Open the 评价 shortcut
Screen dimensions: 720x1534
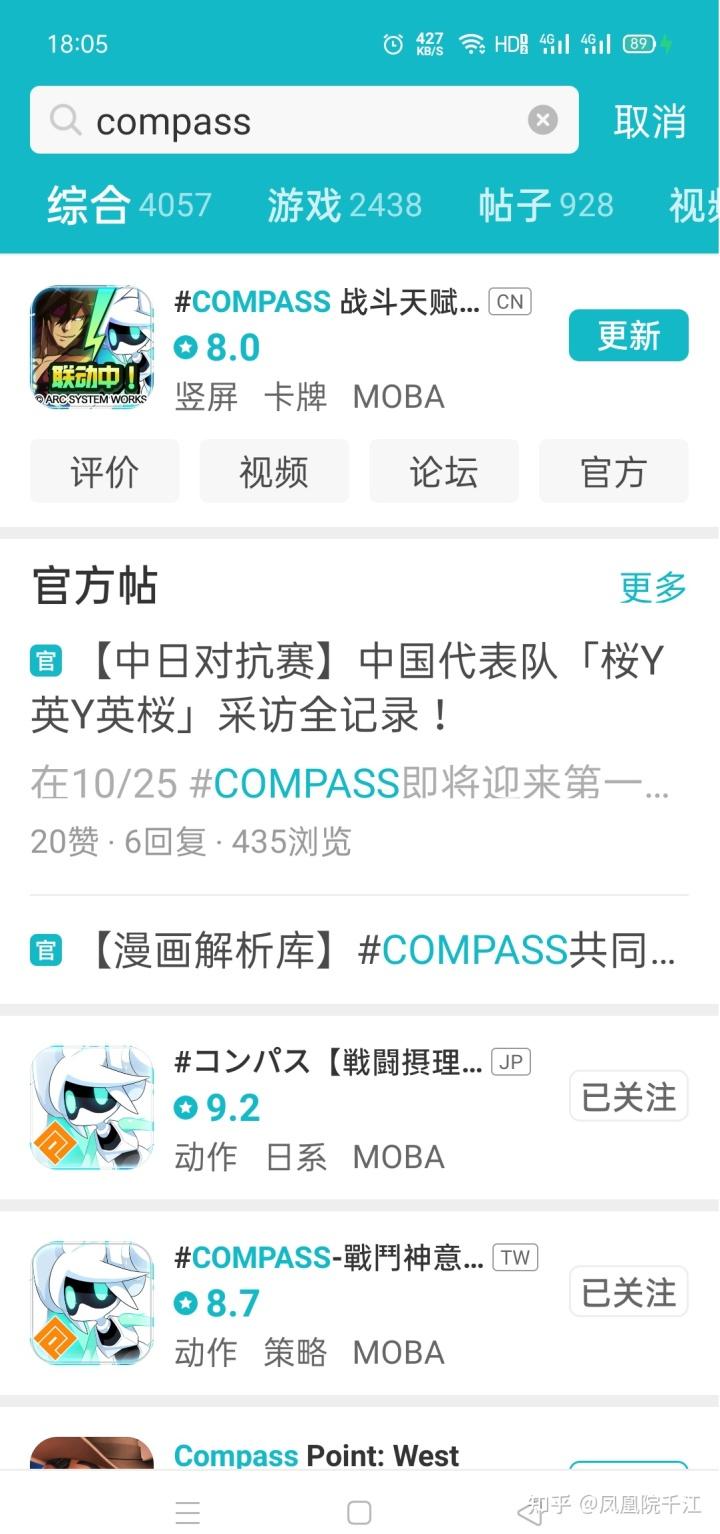click(x=105, y=471)
